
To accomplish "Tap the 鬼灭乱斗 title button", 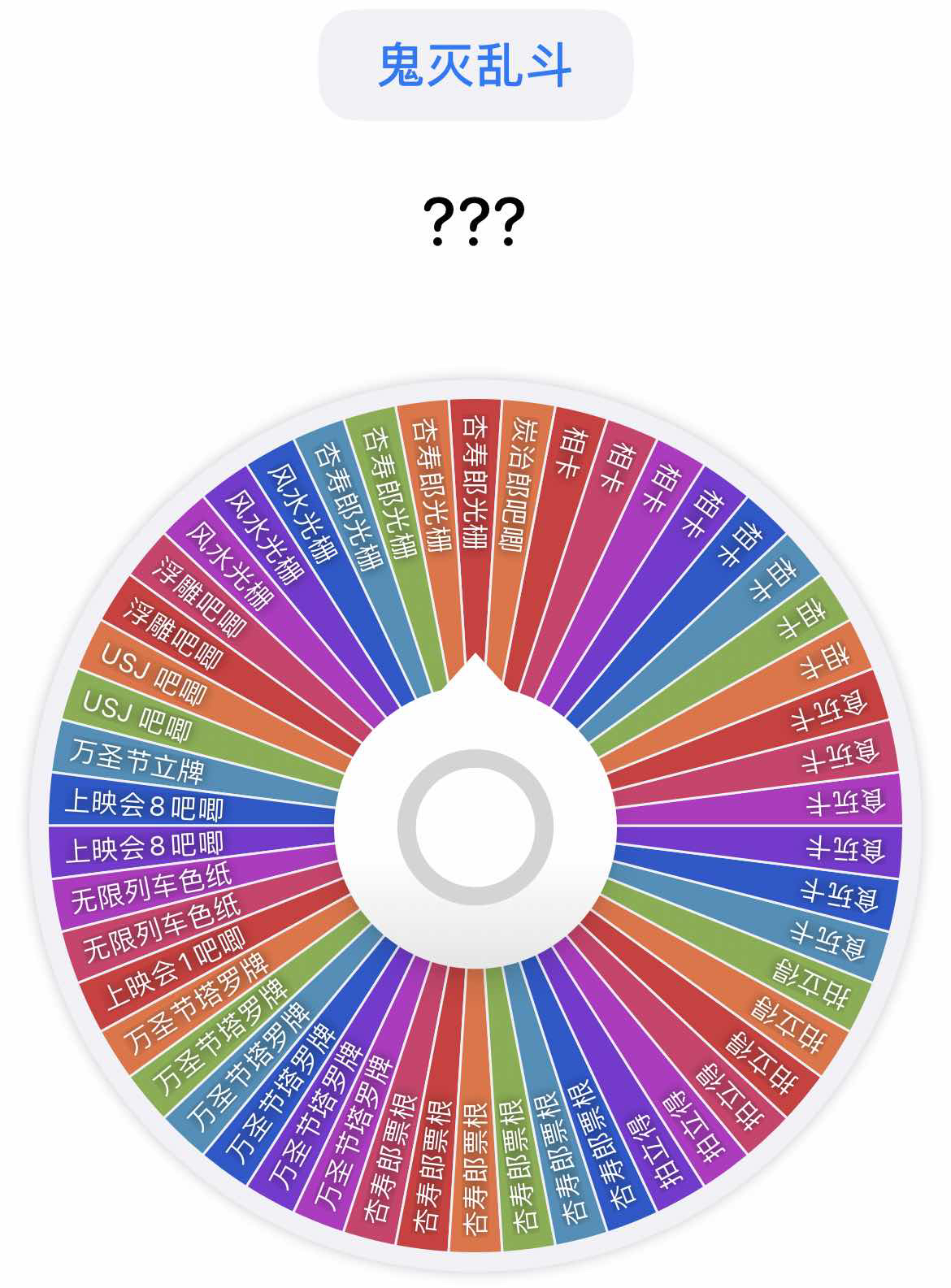I will pos(475,65).
